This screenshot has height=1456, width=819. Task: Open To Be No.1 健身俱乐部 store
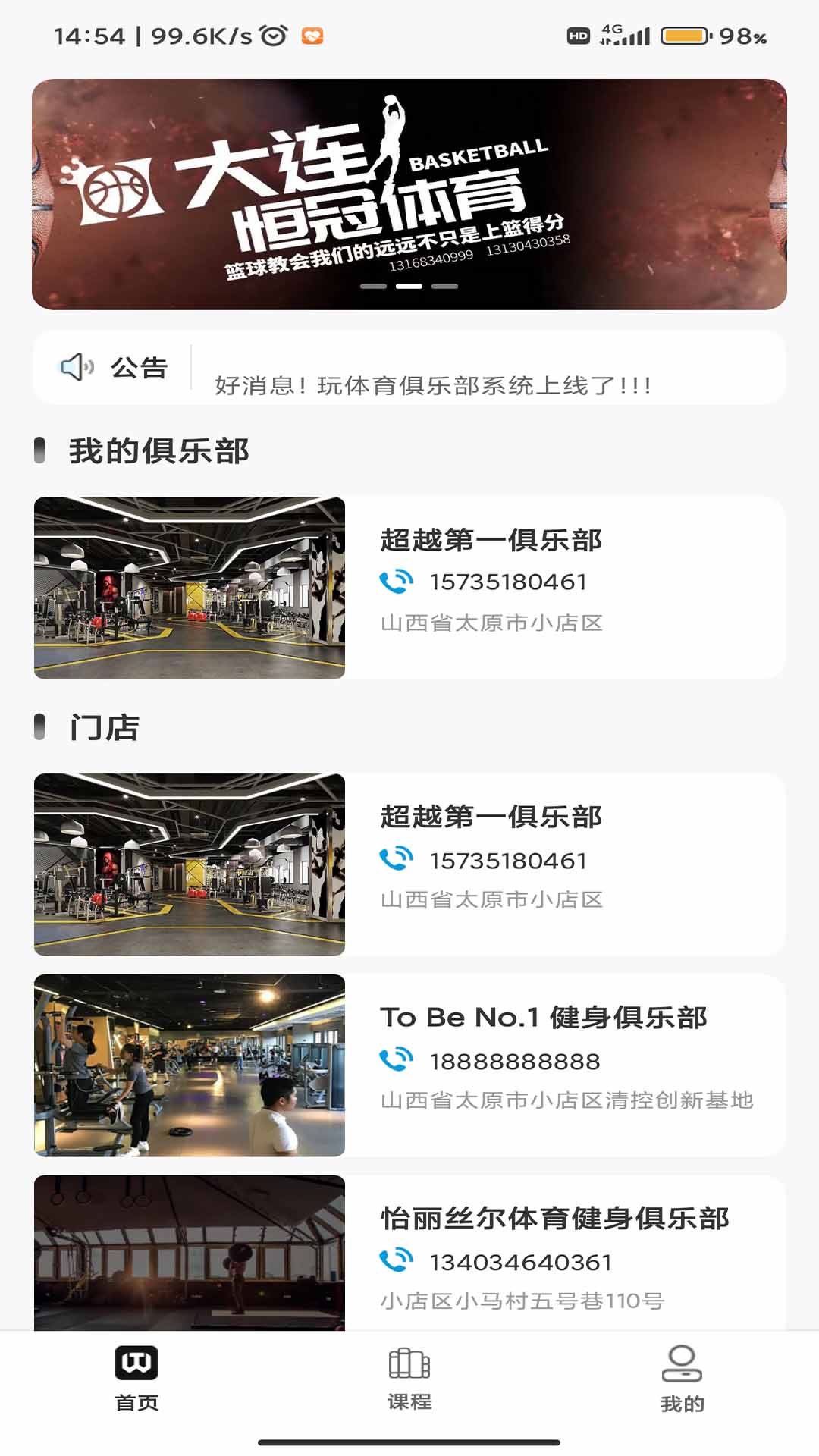click(x=409, y=1065)
